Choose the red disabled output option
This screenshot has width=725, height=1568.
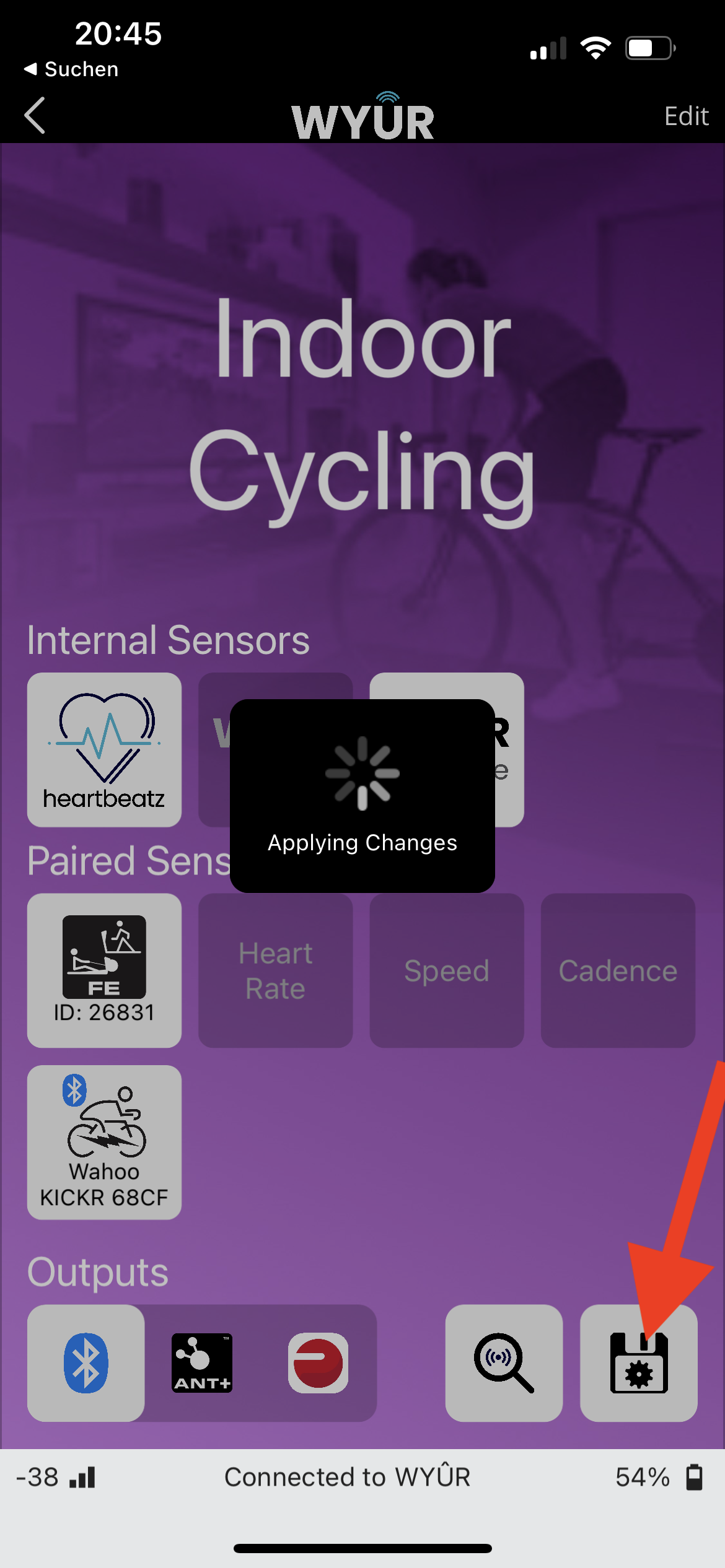coord(318,1362)
